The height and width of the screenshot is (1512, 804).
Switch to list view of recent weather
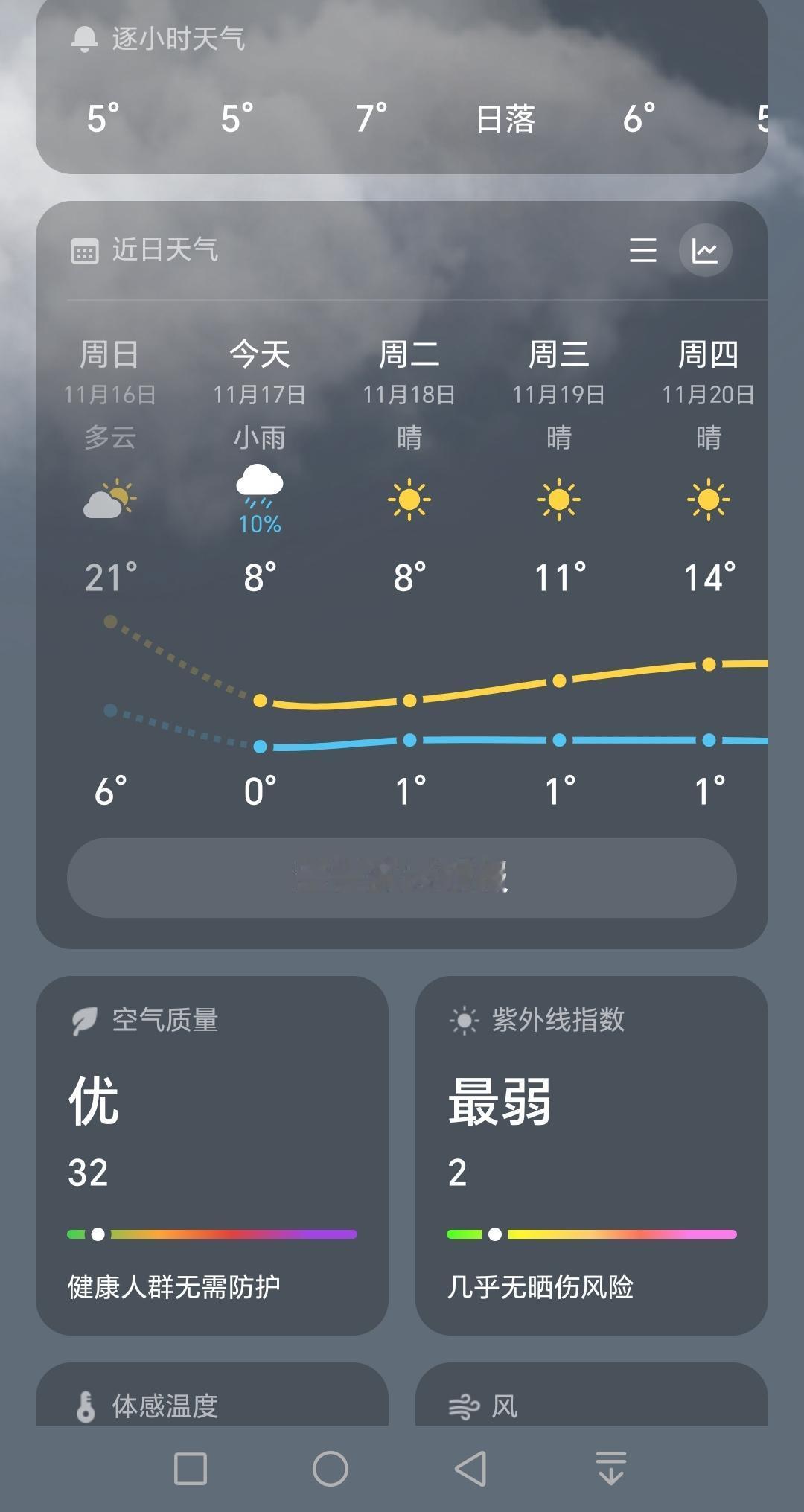642,251
